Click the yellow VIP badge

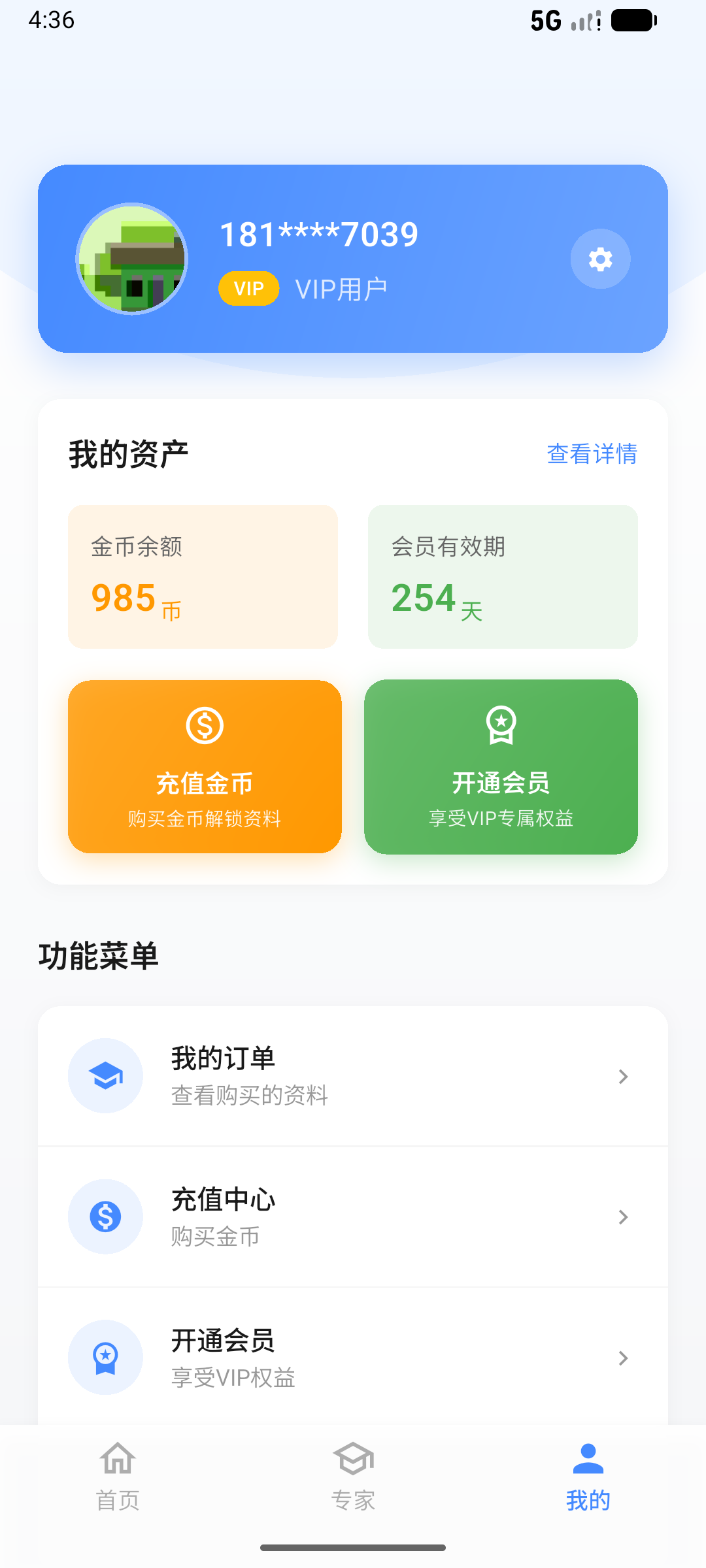tap(248, 287)
